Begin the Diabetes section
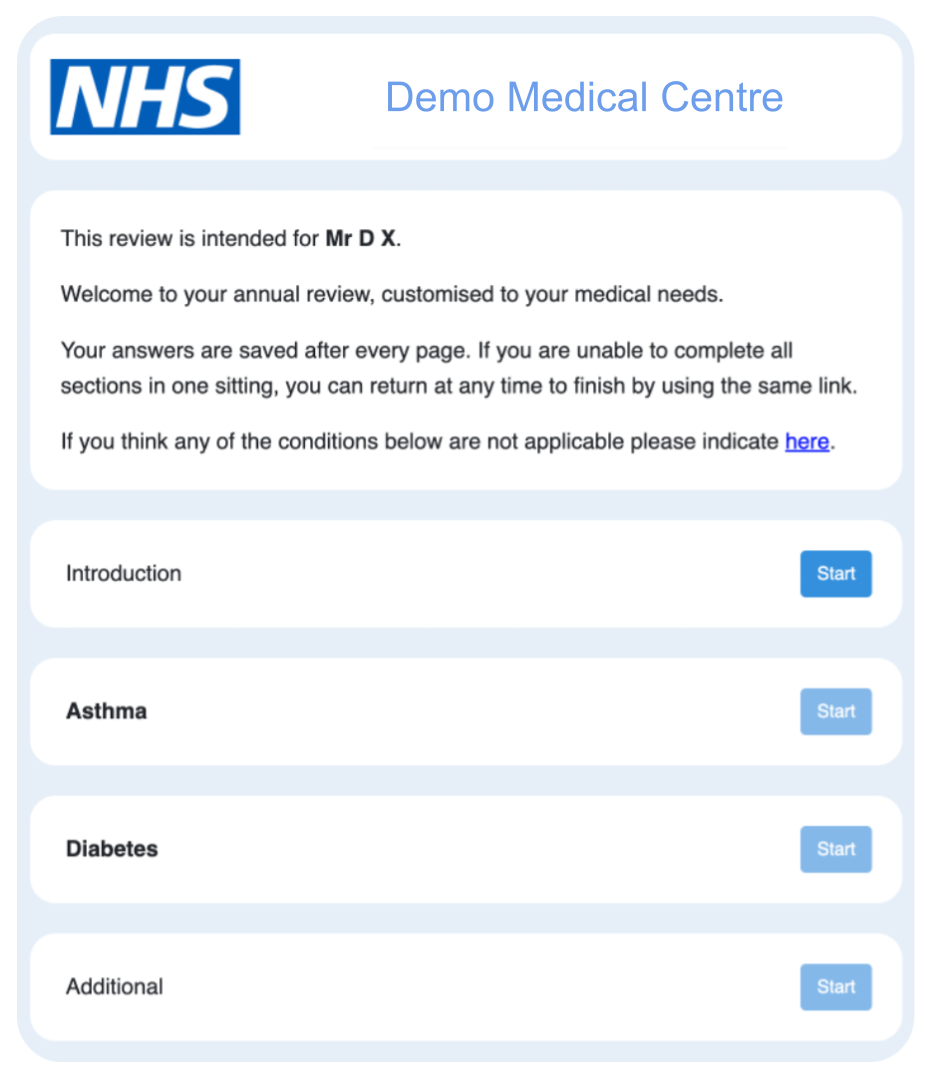This screenshot has height=1072, width=925. (835, 849)
